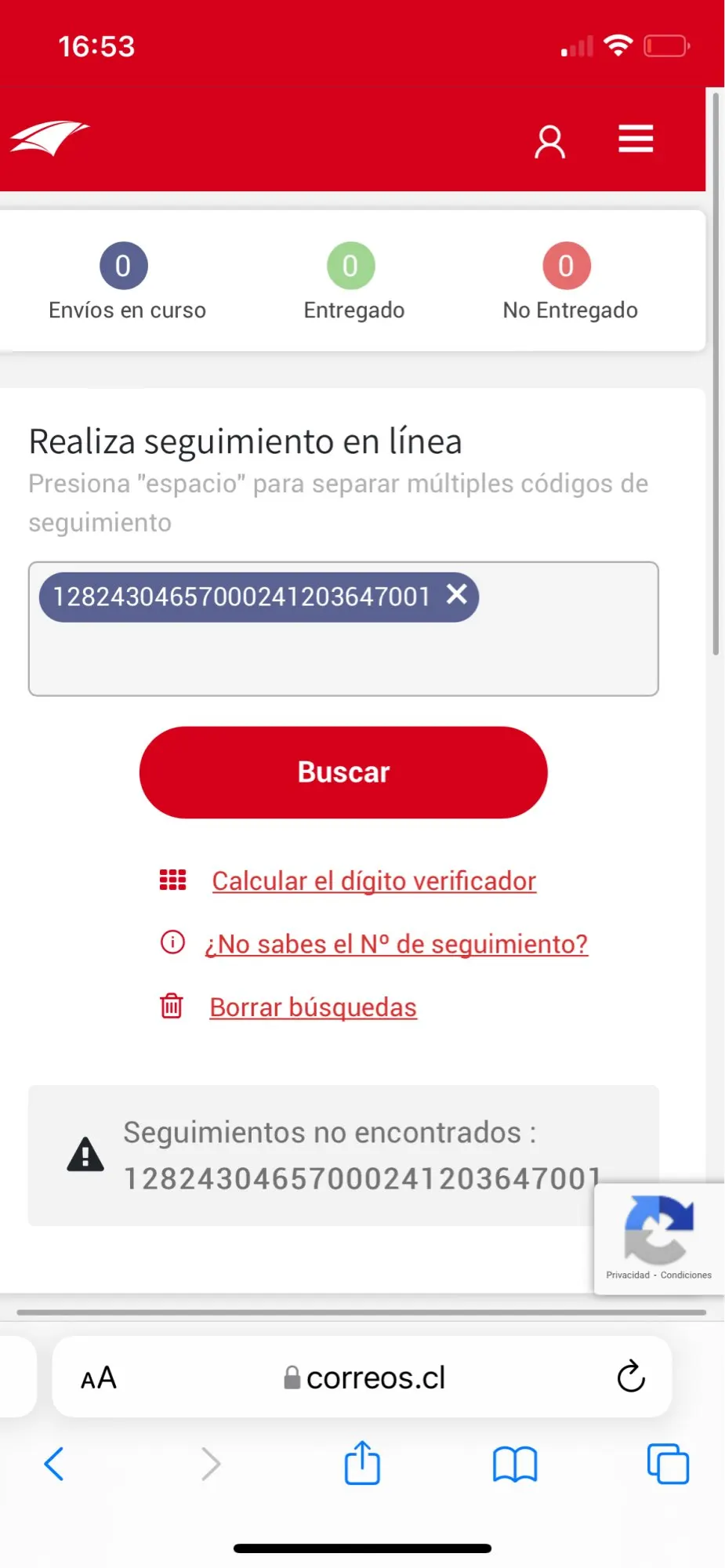Screen dimensions: 725x1568
Task: Remove the tracking code chip
Action: (457, 594)
